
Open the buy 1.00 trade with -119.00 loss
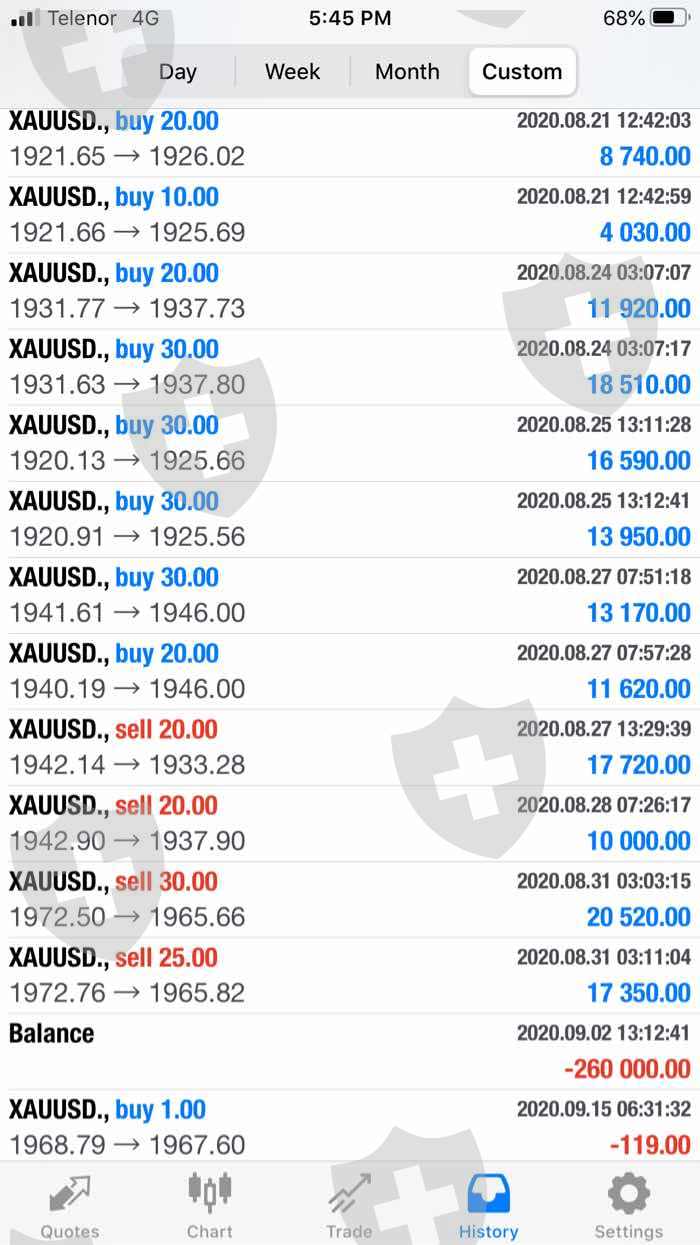(x=350, y=1127)
